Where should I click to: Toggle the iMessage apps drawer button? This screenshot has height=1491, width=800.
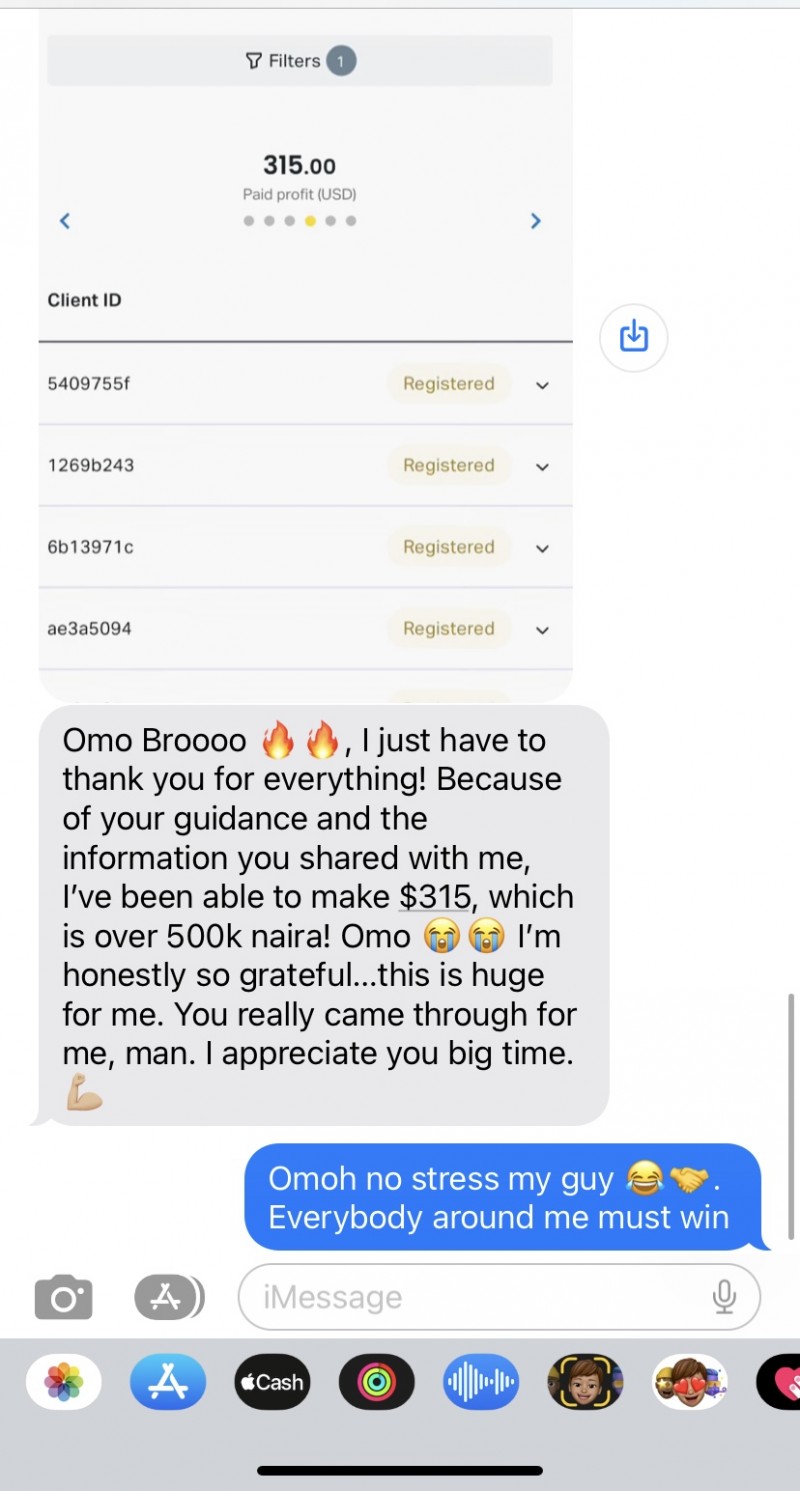coord(167,1298)
